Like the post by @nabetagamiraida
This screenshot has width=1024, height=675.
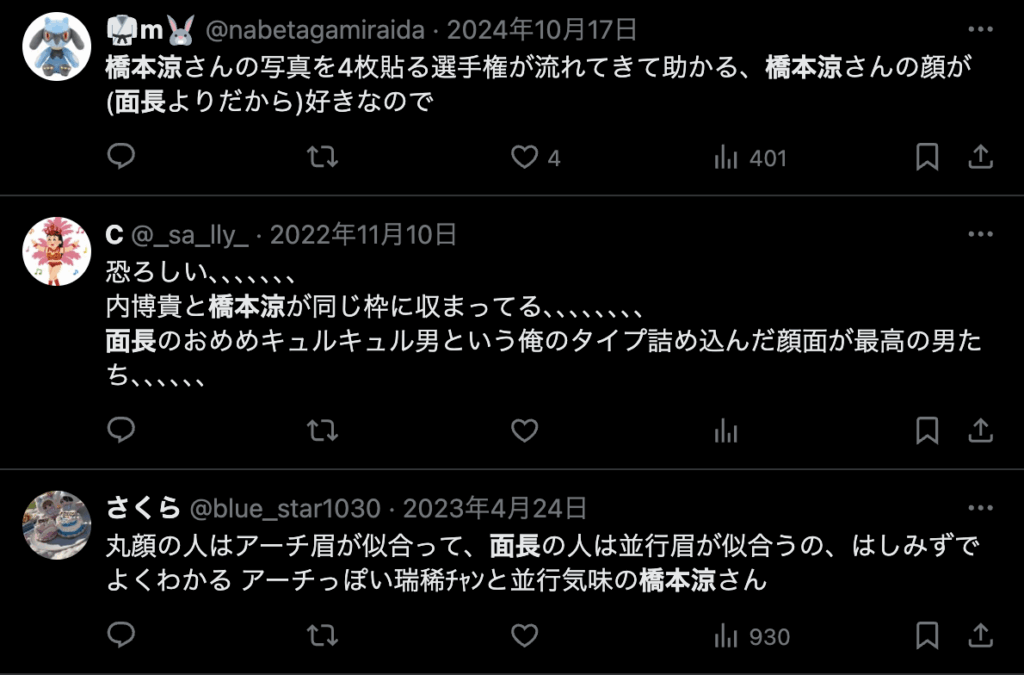pyautogui.click(x=525, y=157)
